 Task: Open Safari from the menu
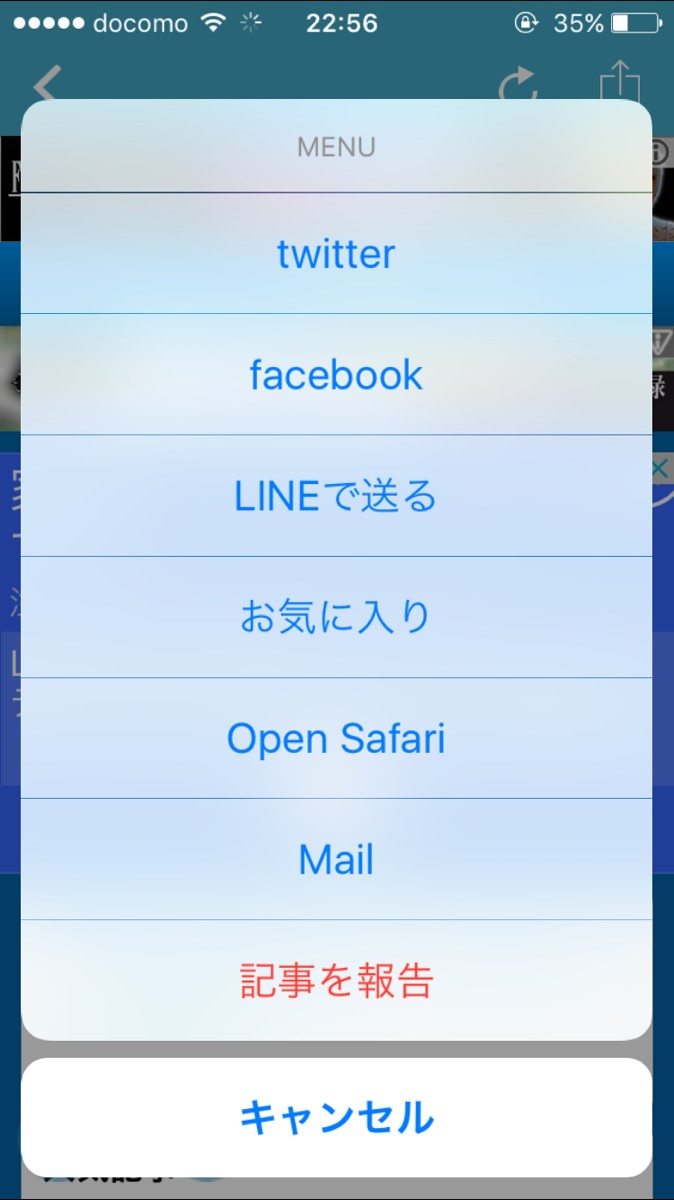point(336,738)
